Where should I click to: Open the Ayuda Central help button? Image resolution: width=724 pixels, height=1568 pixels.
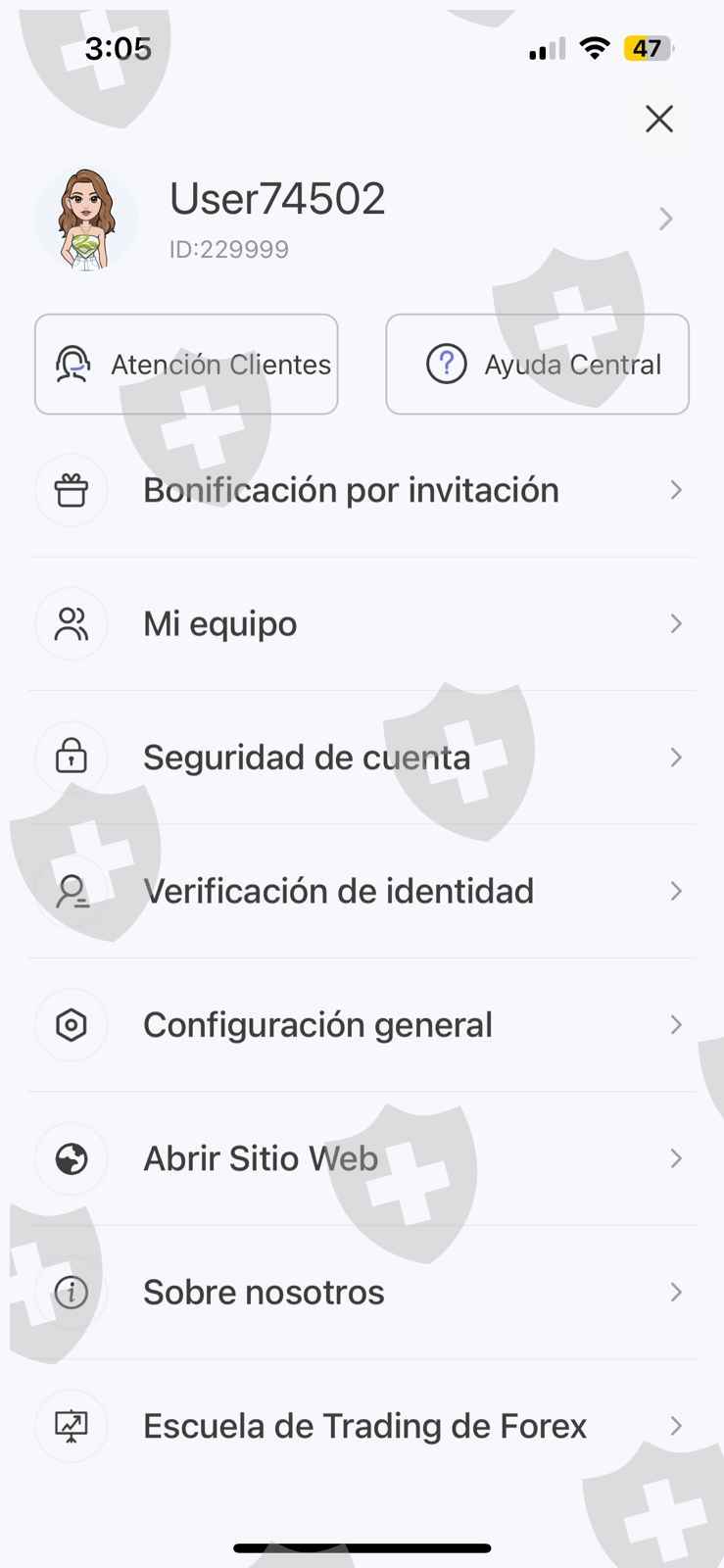[x=537, y=365]
